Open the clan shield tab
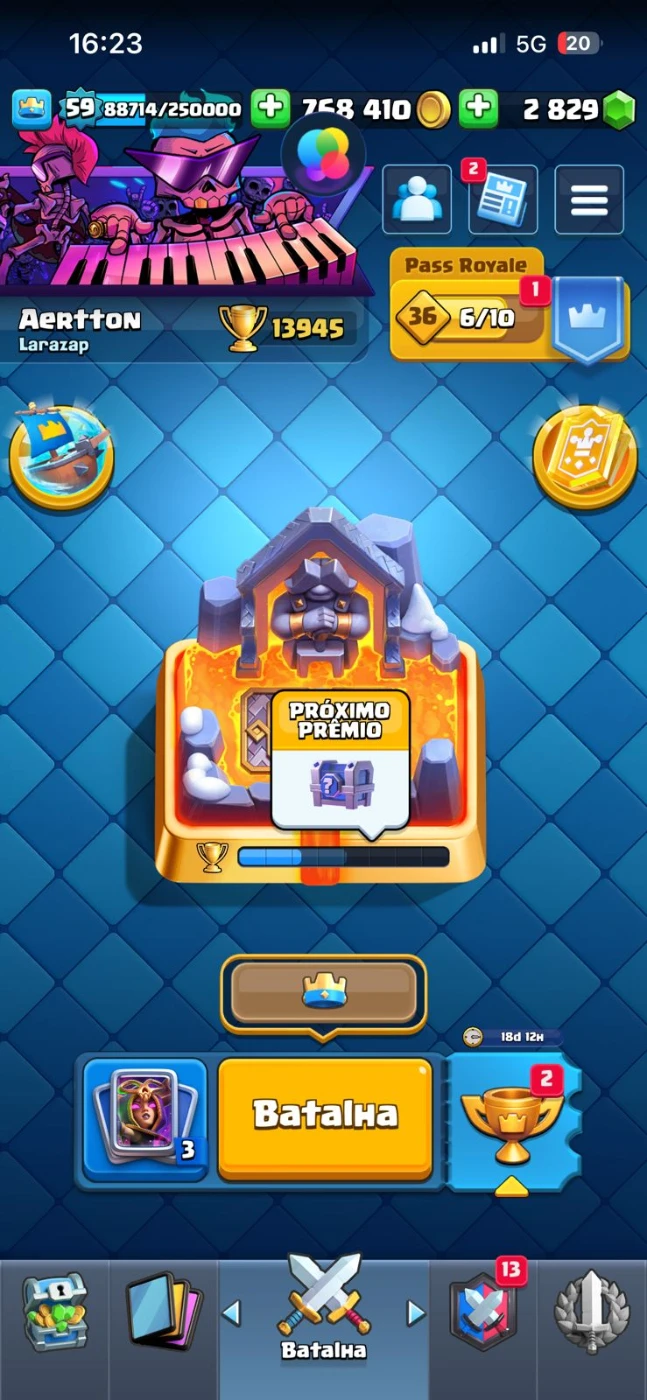This screenshot has width=647, height=1400. coord(485,1310)
